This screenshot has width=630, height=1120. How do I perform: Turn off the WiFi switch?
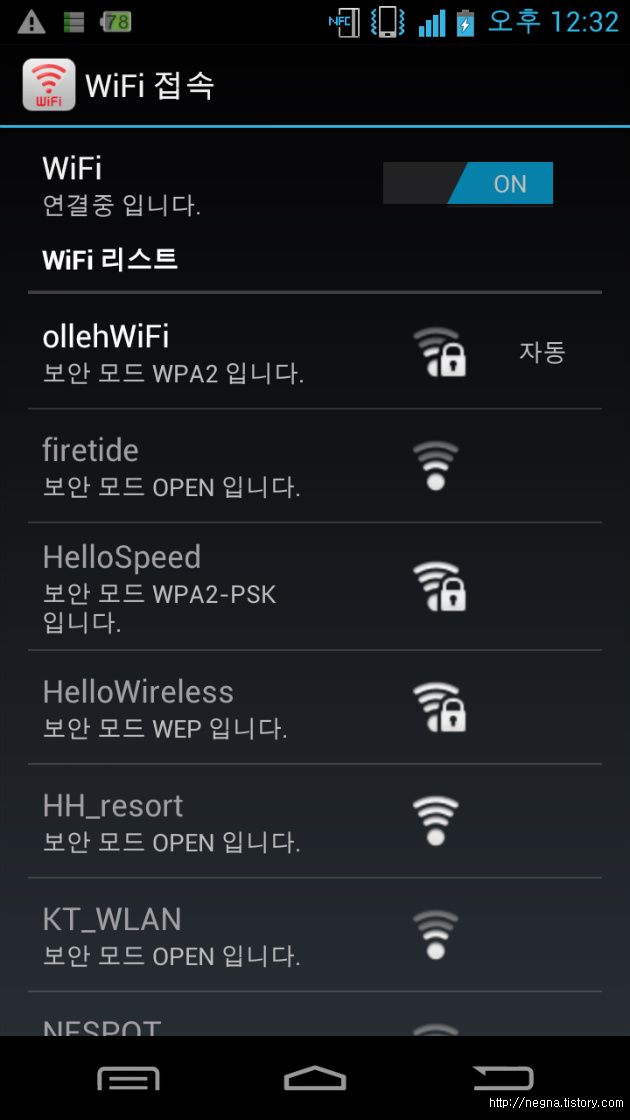pyautogui.click(x=468, y=184)
